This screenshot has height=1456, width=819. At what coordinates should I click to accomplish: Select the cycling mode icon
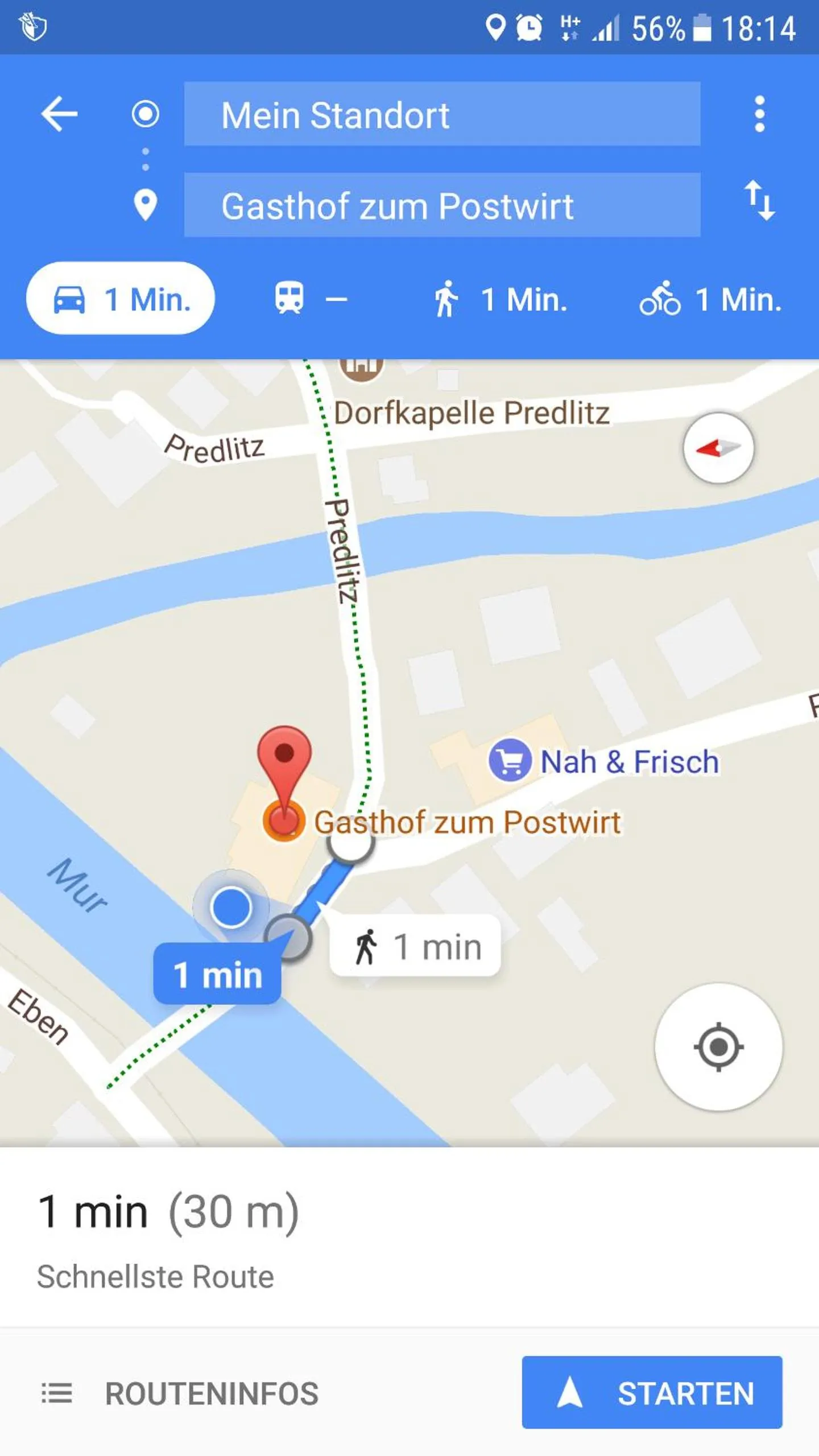click(x=661, y=298)
